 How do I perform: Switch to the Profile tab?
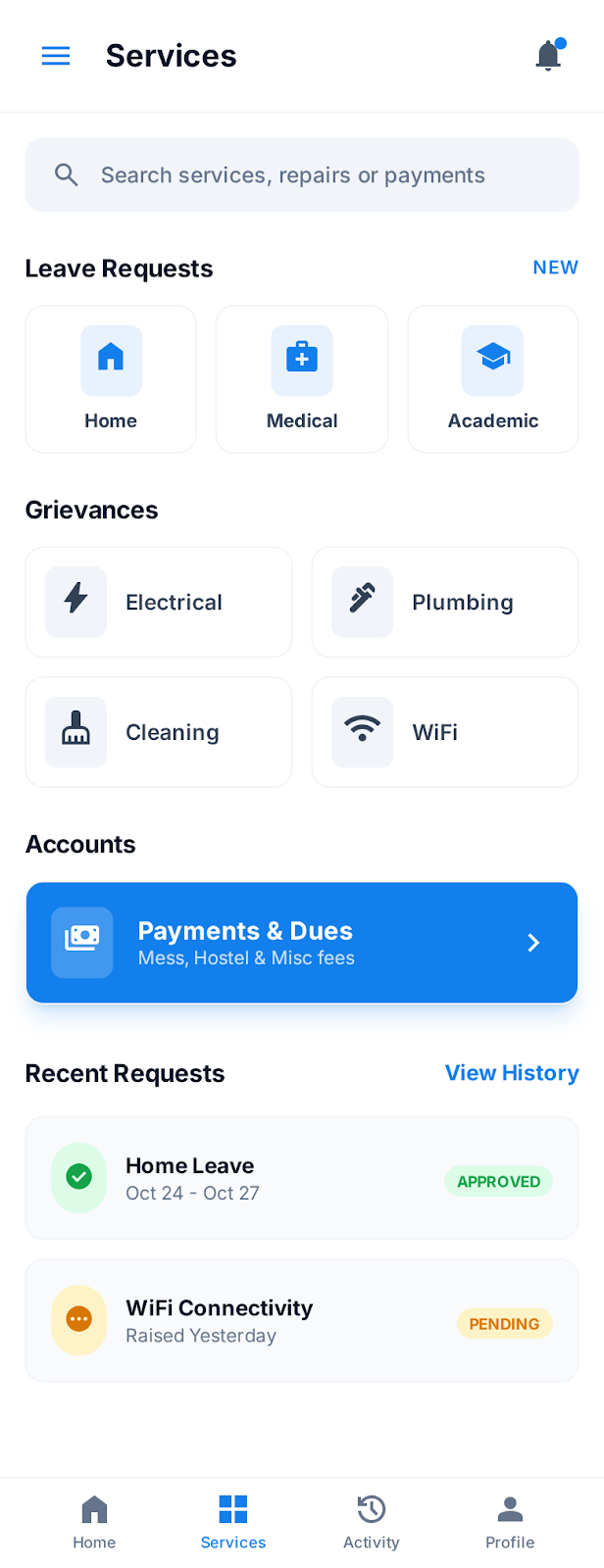(x=510, y=1522)
